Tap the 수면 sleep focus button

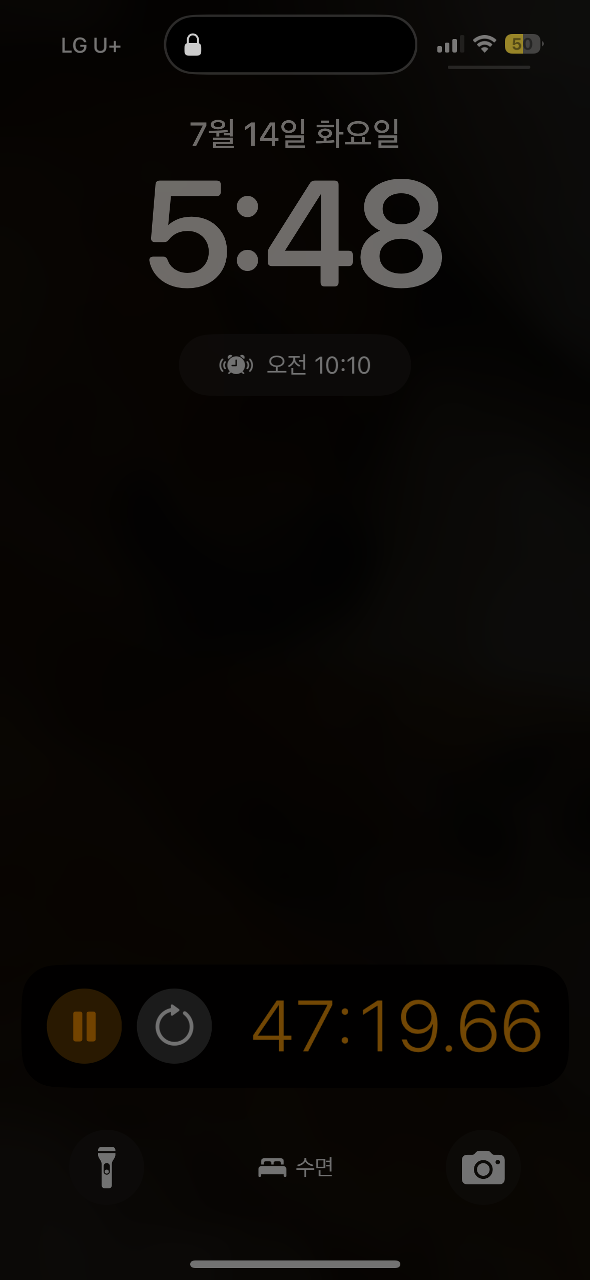click(x=295, y=1167)
